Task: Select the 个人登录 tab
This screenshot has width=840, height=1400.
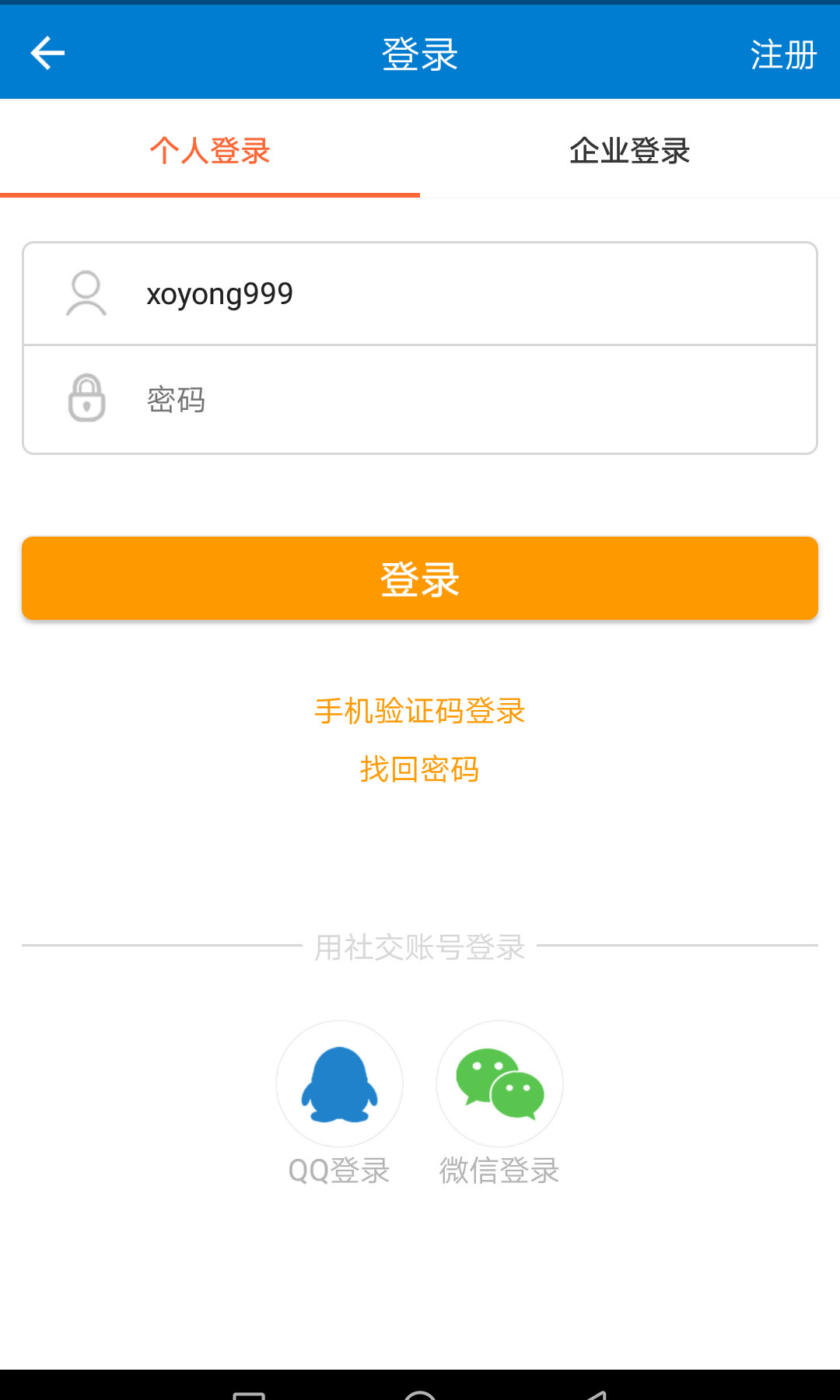Action: [x=210, y=151]
